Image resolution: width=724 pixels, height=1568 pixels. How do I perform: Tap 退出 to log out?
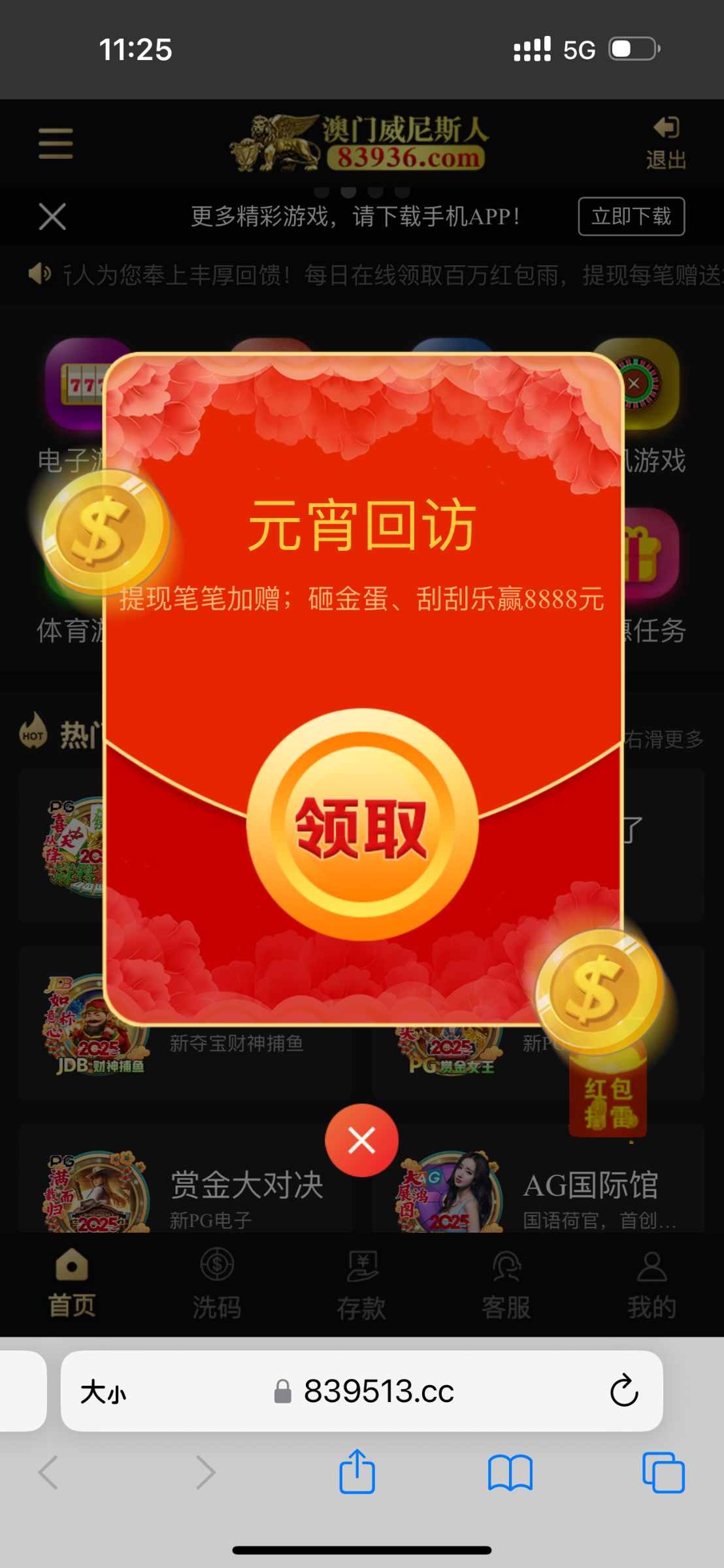[666, 143]
